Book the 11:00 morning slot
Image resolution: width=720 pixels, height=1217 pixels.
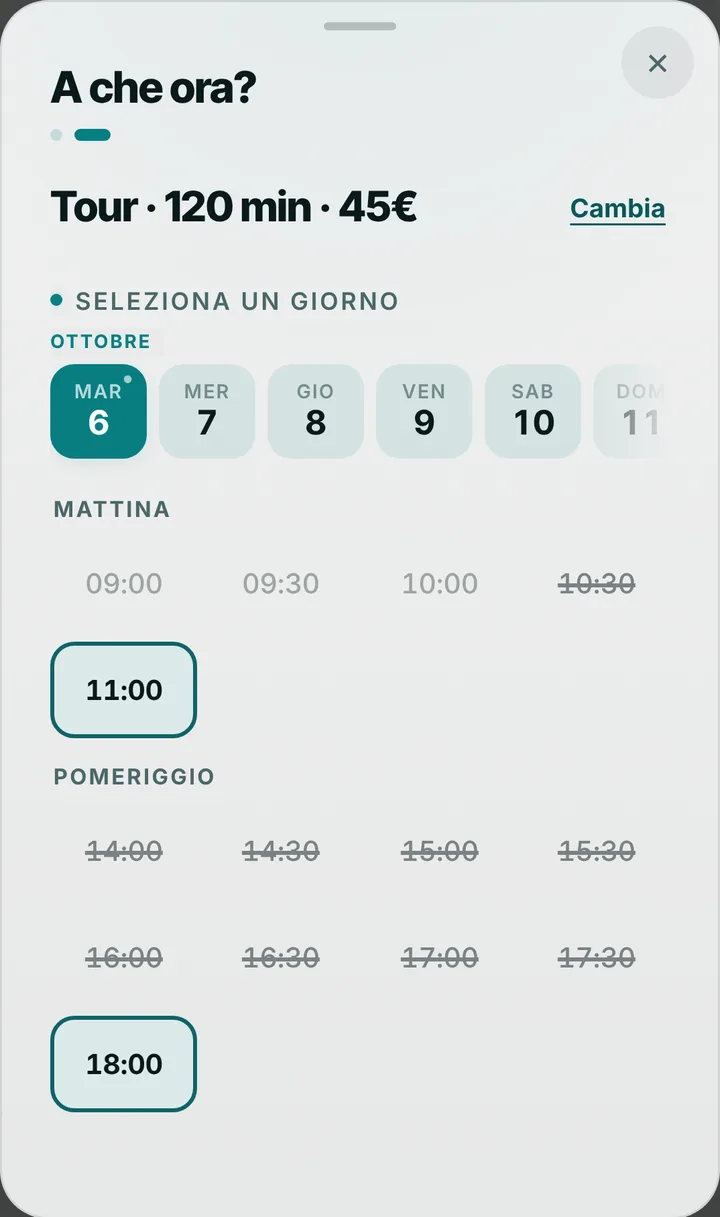[x=124, y=690]
